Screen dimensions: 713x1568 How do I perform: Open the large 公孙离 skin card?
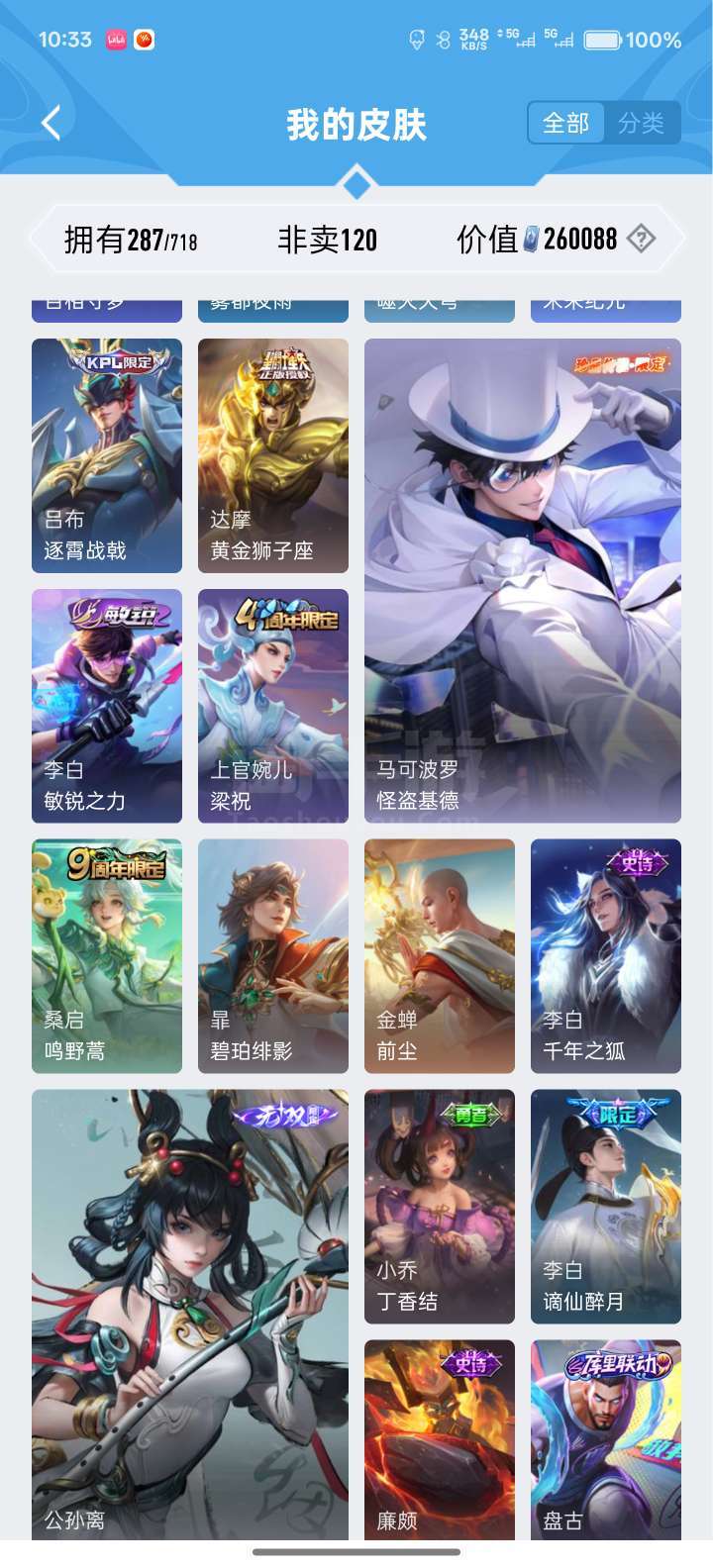(x=190, y=1315)
